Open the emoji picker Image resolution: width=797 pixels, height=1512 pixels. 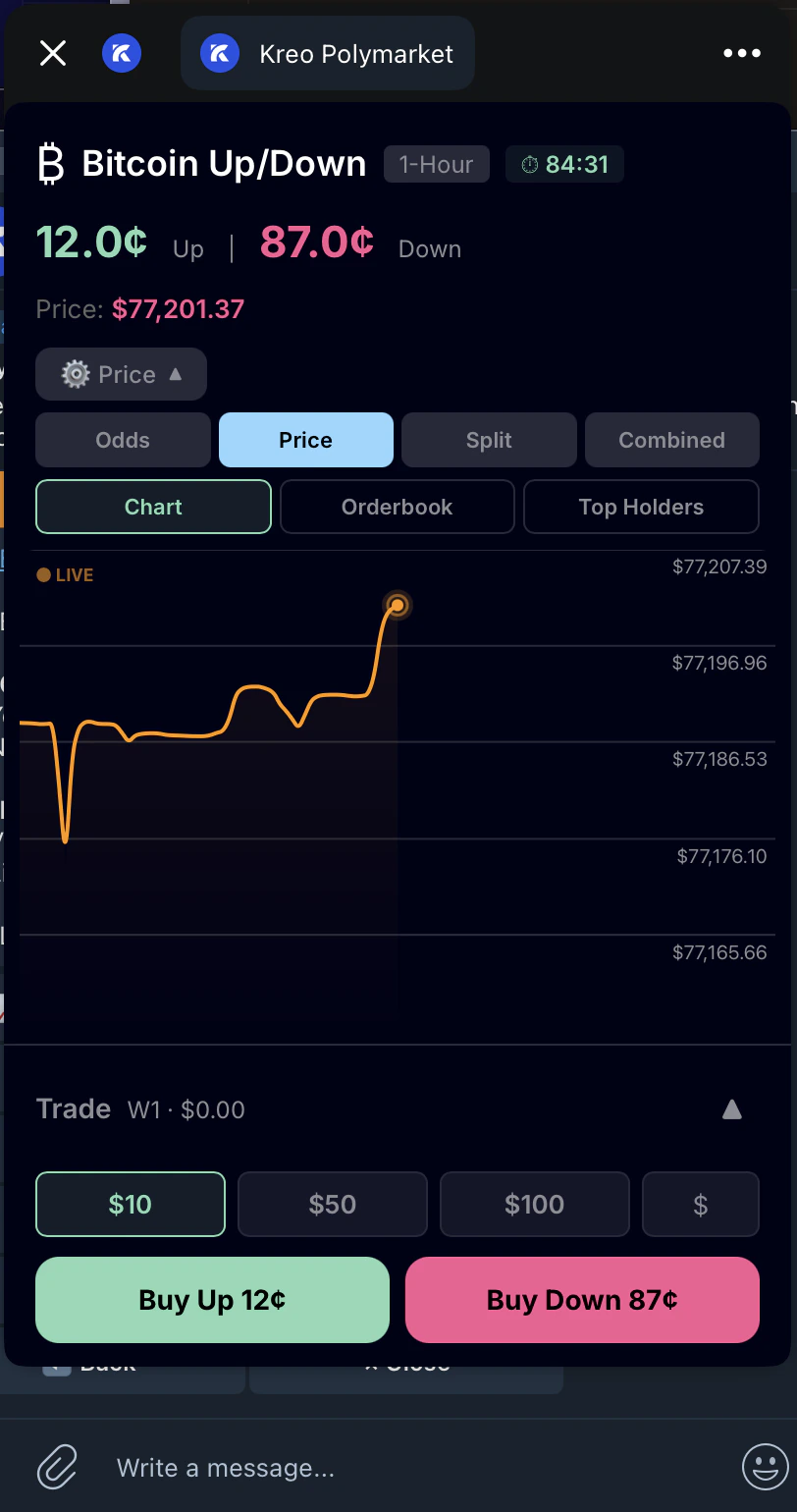pos(765,1468)
